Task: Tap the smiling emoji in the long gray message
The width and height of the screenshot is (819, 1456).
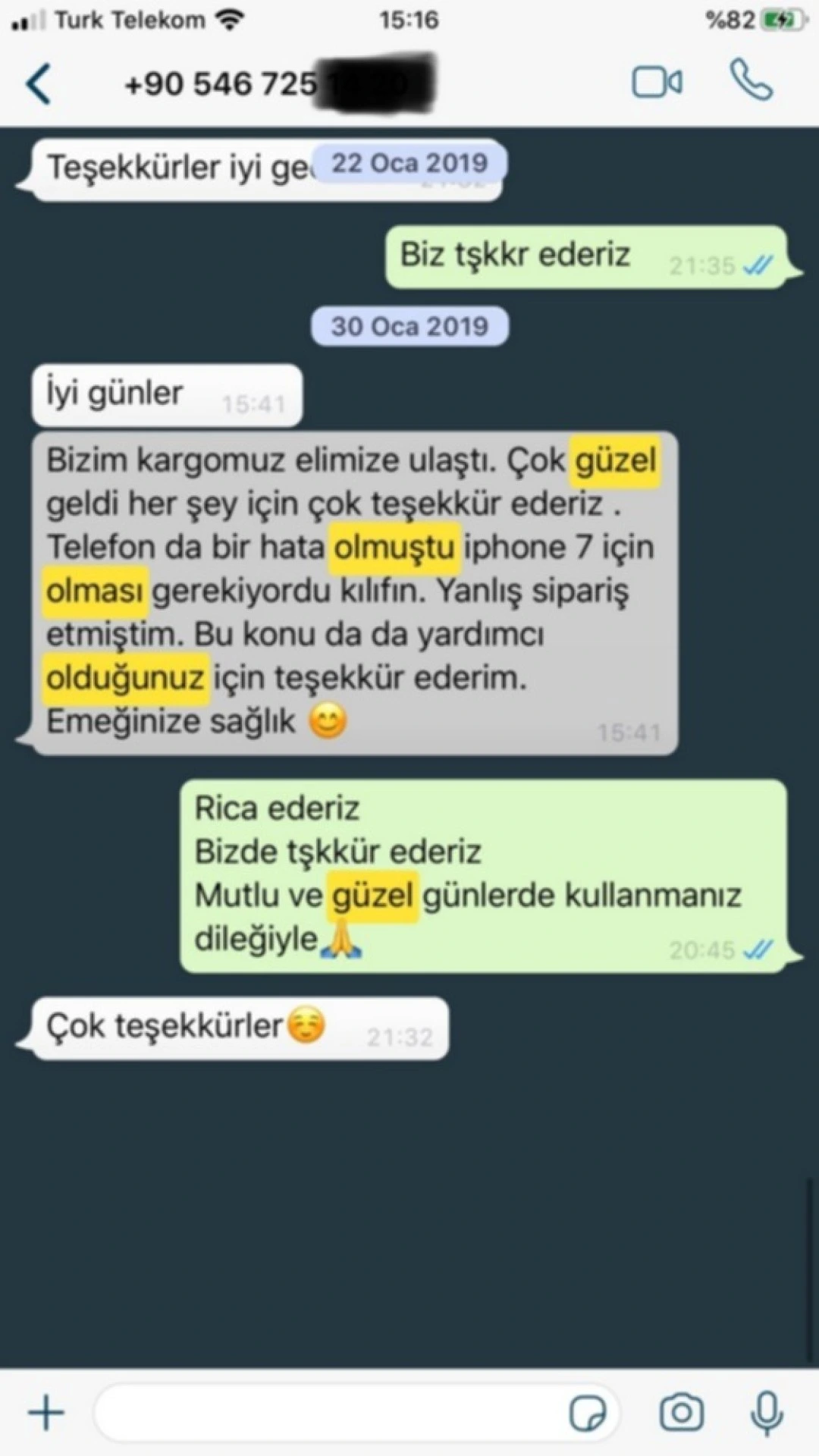Action: click(328, 721)
